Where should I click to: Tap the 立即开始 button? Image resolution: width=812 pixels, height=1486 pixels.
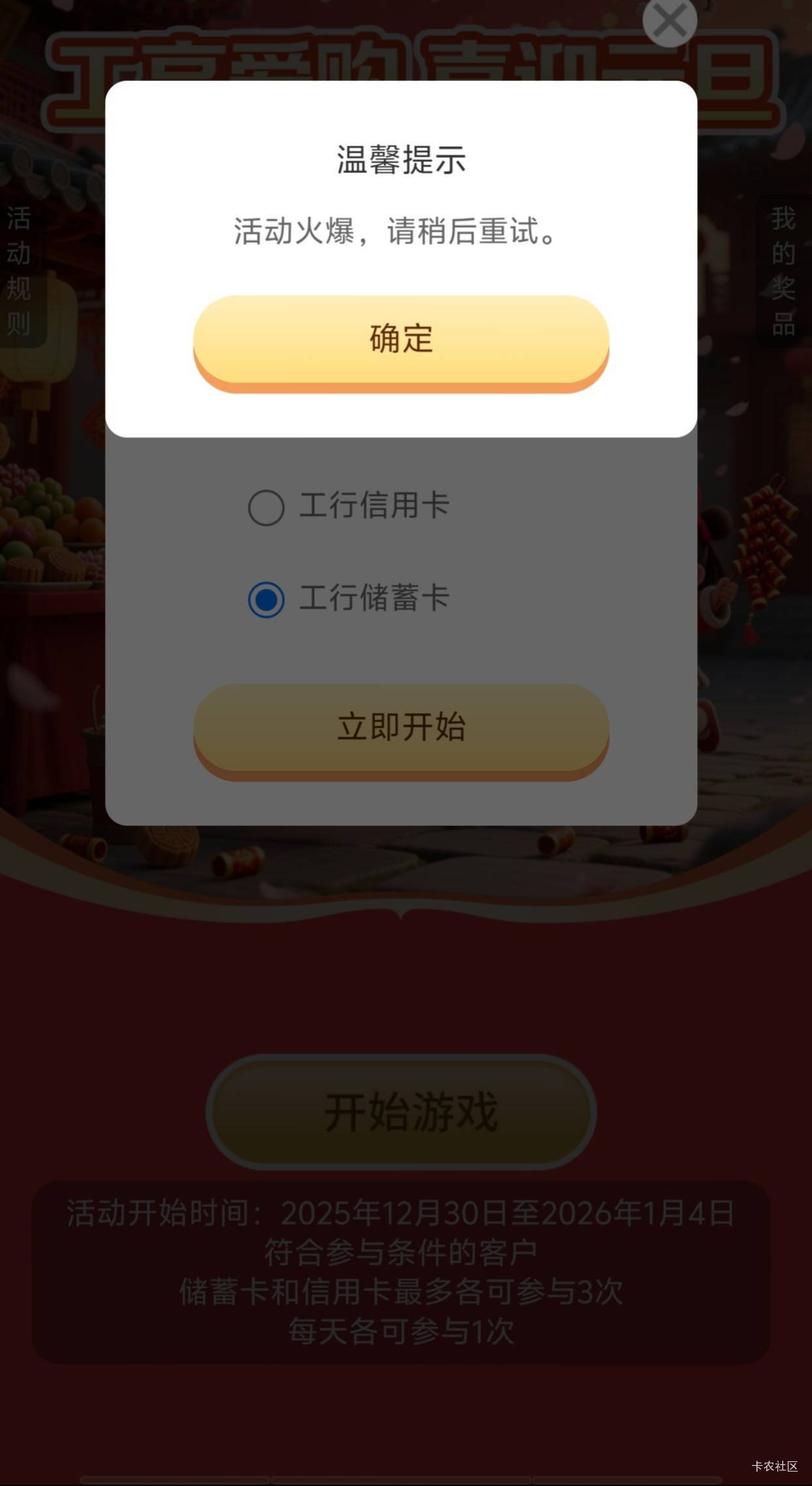coord(401,727)
